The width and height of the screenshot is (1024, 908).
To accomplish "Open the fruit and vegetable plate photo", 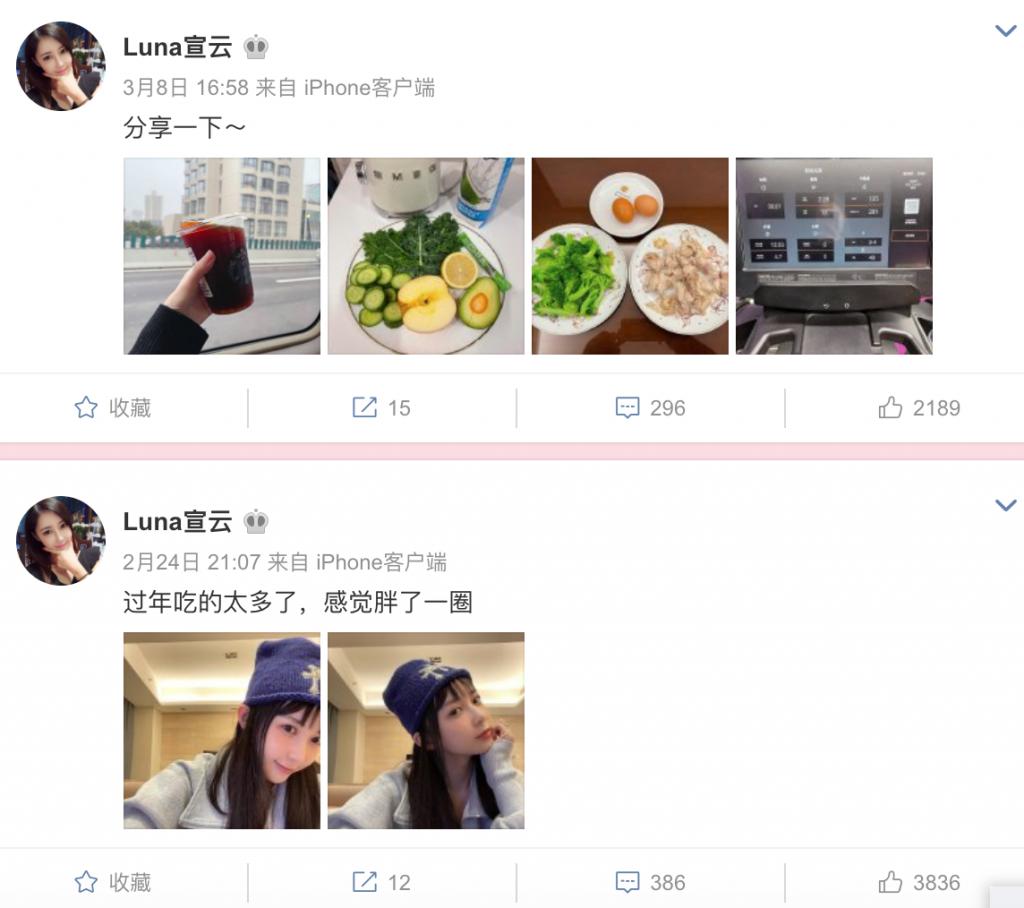I will coord(426,256).
